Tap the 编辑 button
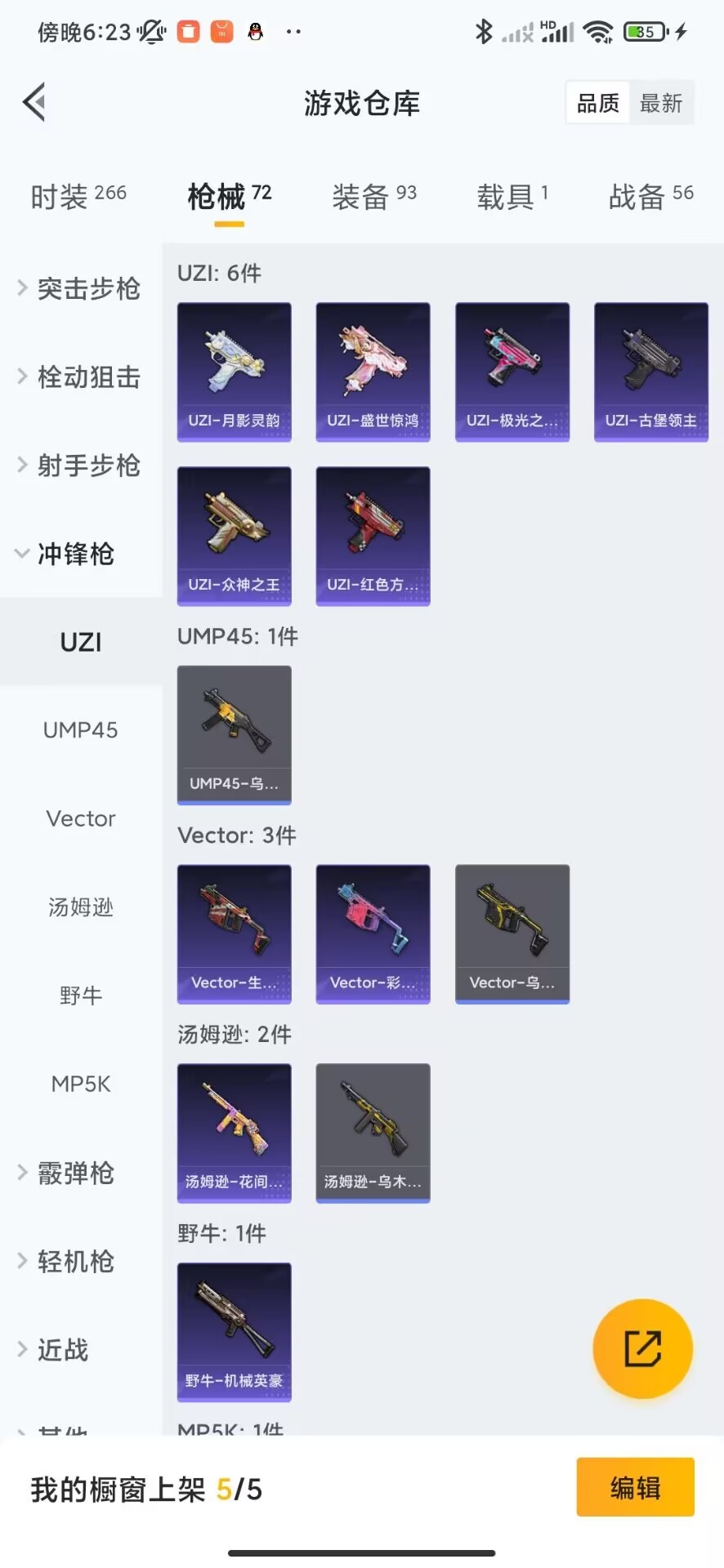 click(635, 1488)
